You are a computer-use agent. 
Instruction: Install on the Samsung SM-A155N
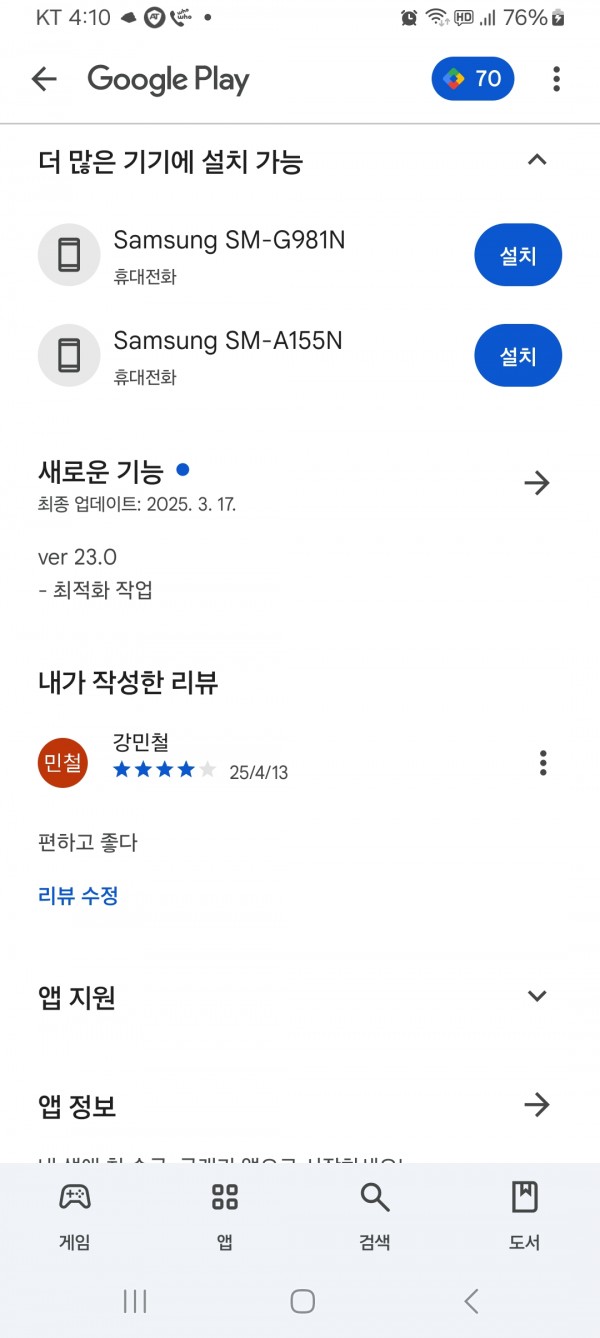(x=517, y=355)
